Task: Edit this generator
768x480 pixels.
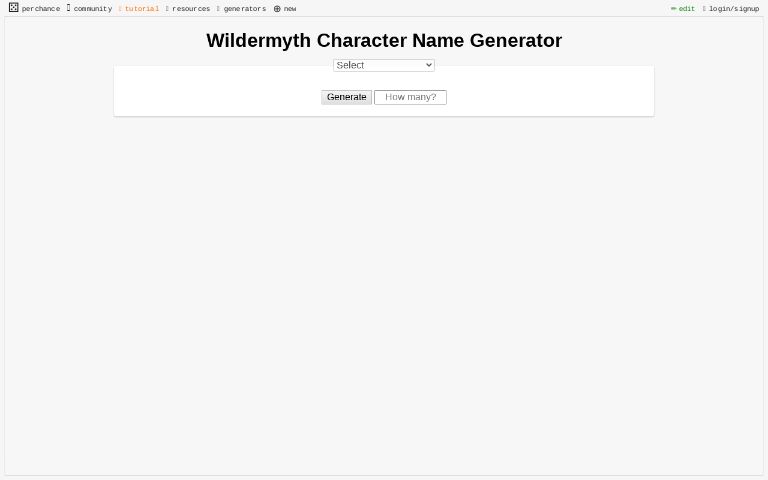Action: click(683, 8)
